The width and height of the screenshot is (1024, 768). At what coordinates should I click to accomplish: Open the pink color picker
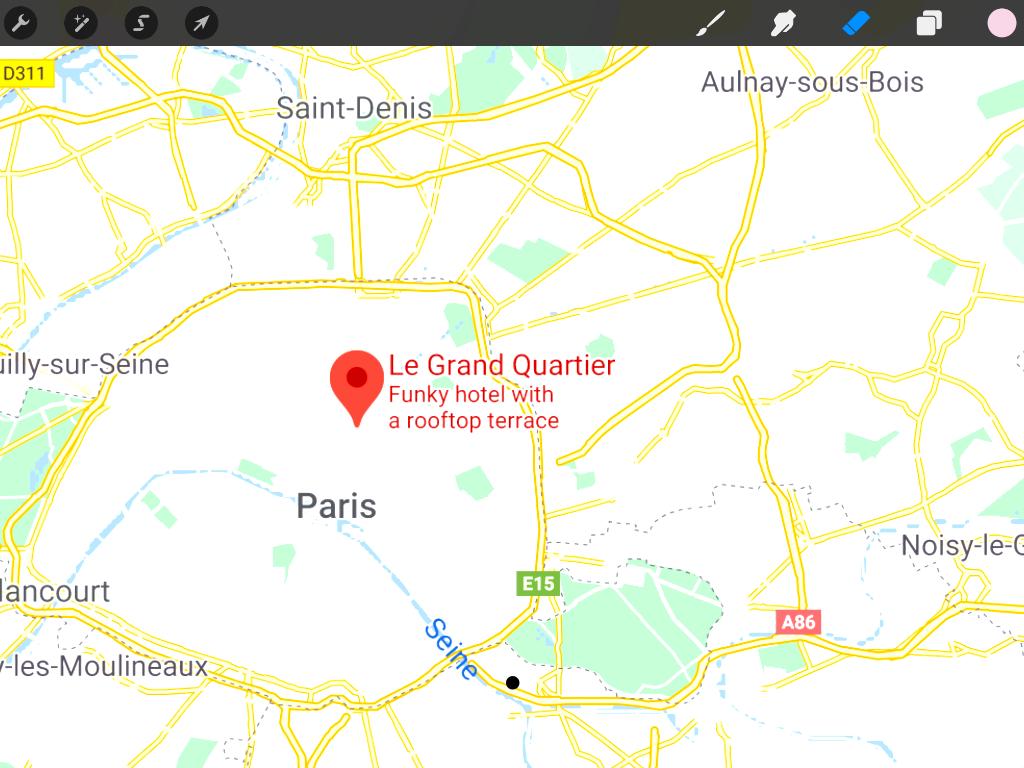click(1001, 22)
